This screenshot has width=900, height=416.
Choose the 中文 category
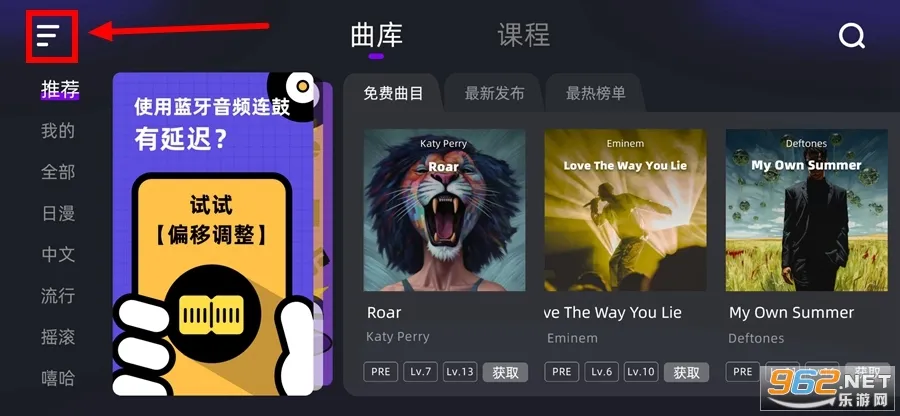[58, 254]
